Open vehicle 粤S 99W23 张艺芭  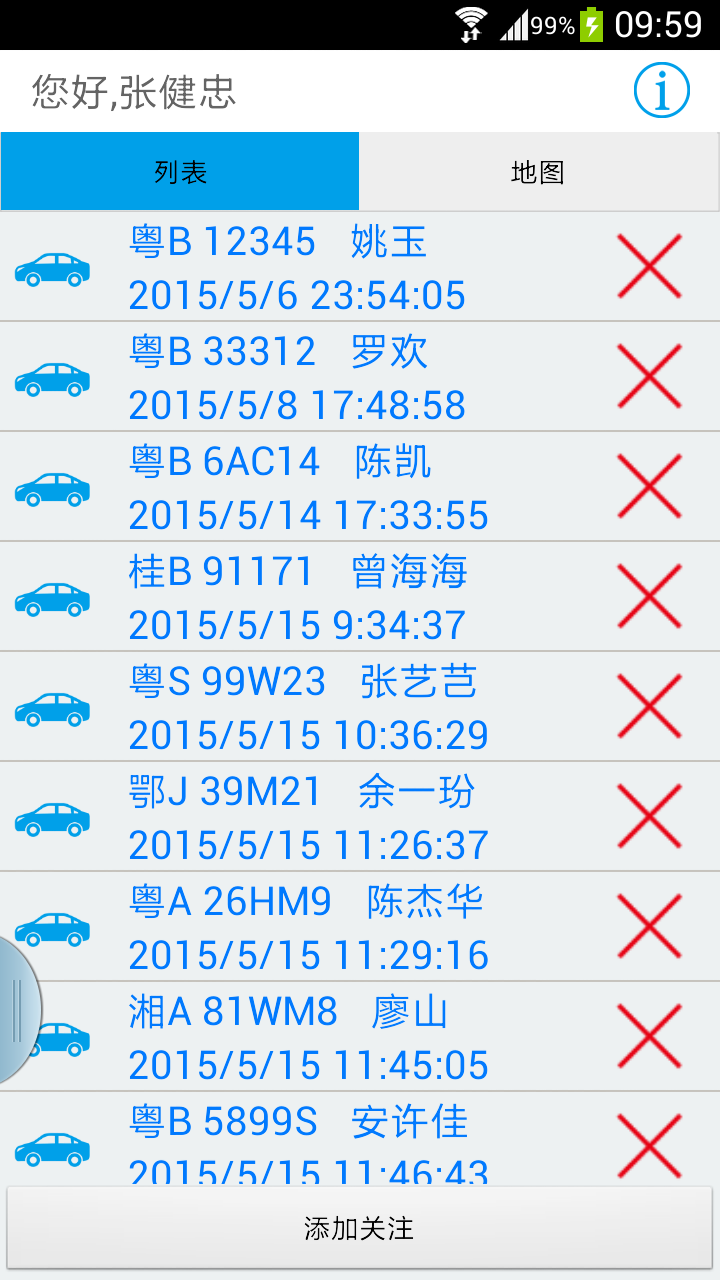300,707
